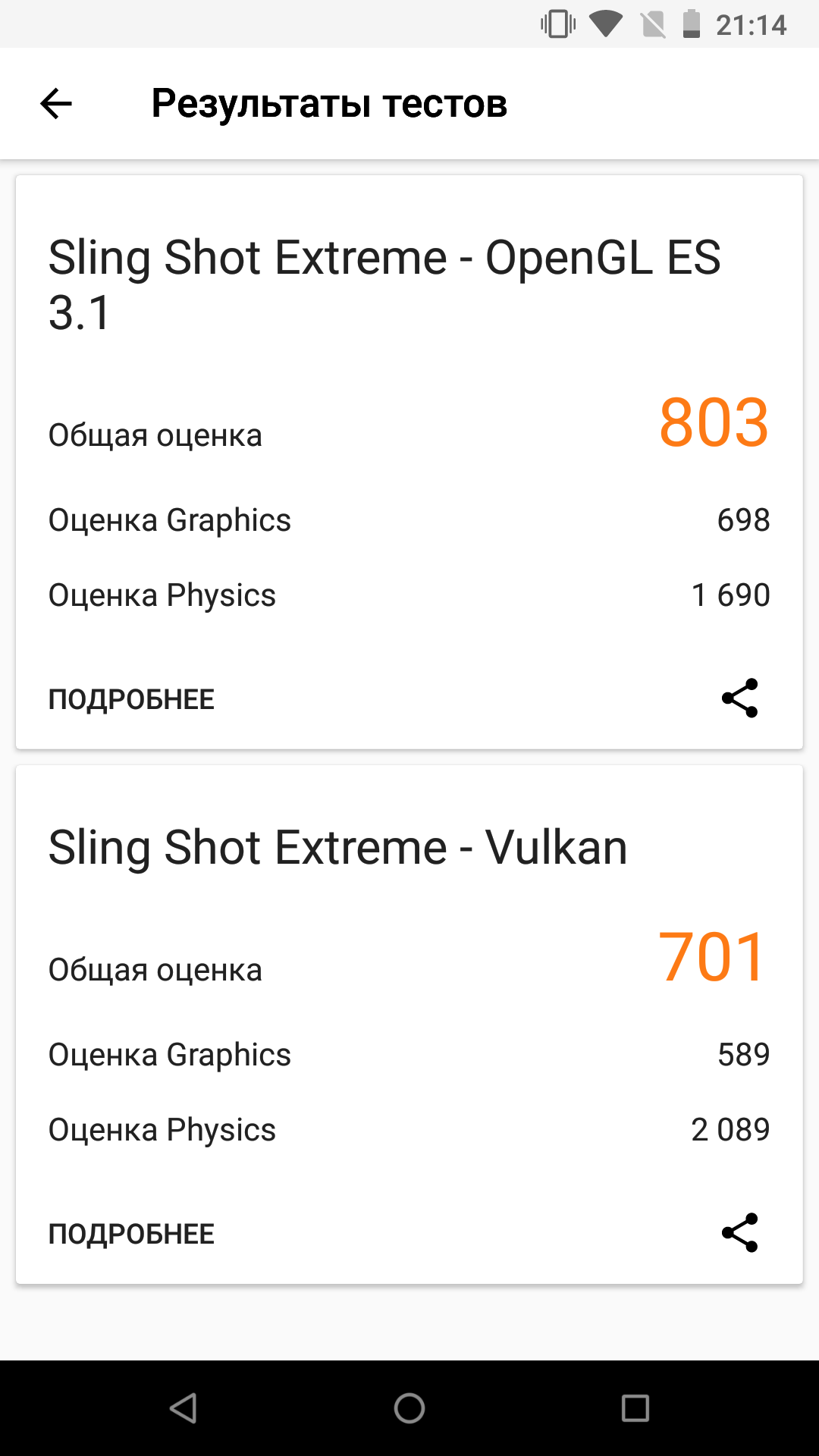Open recent apps from the navigation bar
Viewport: 819px width, 1456px height.
635,1408
